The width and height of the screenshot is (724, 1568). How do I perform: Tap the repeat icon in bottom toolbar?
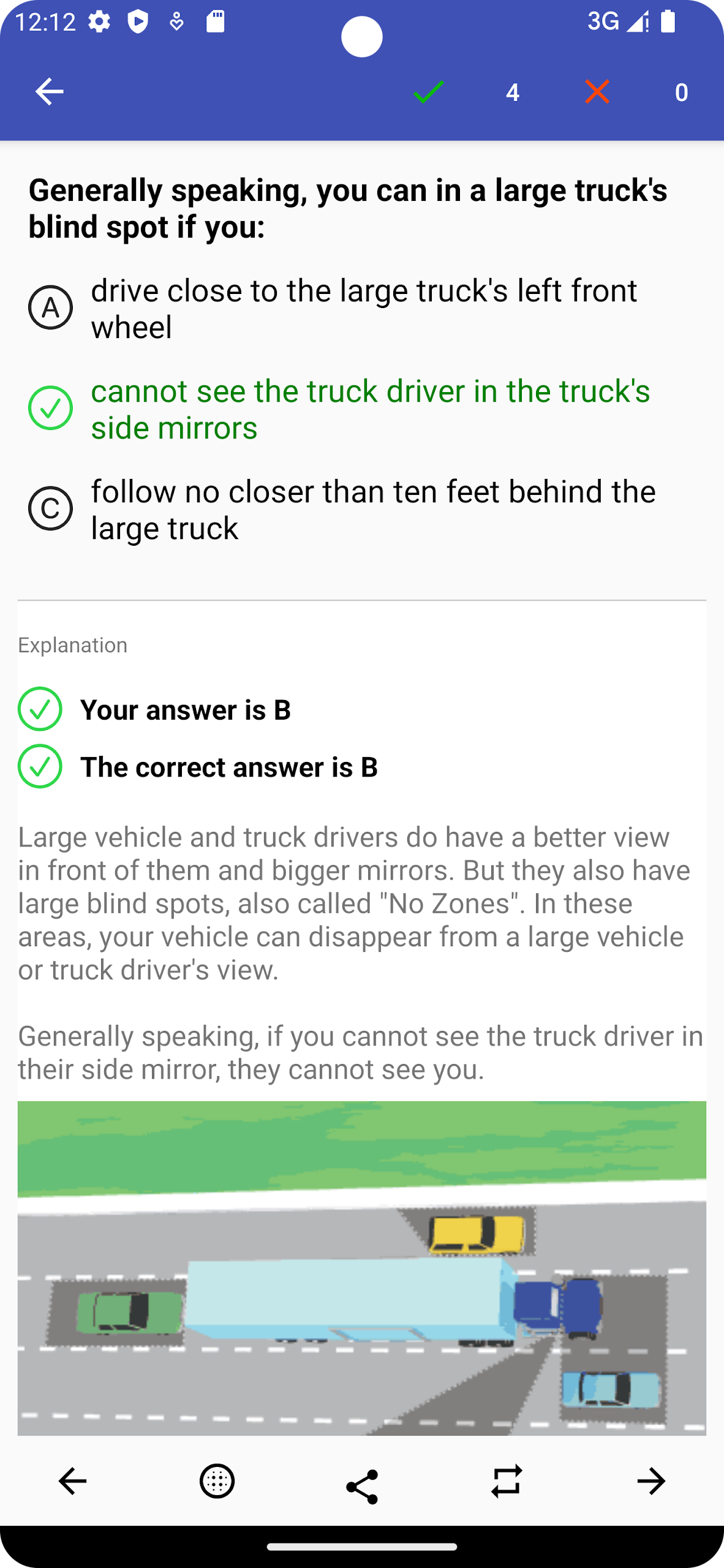tap(507, 1482)
